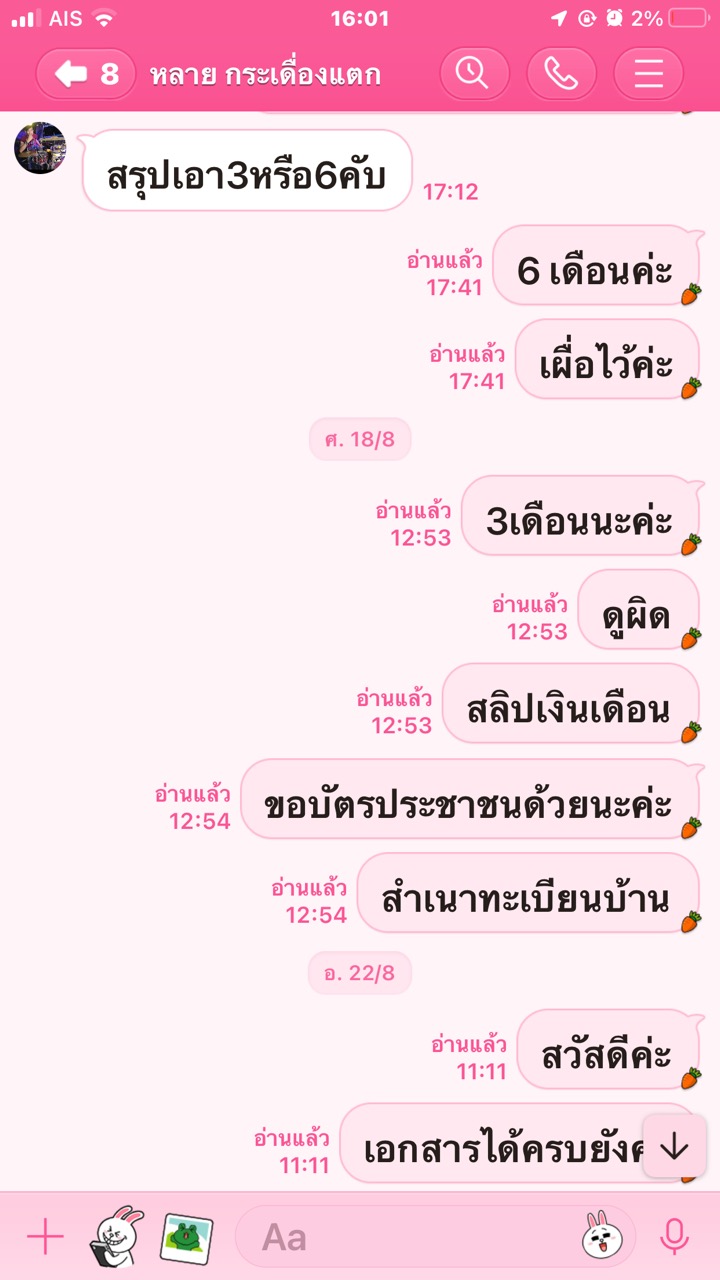Search within this chat
This screenshot has height=1280, width=720.
click(474, 74)
